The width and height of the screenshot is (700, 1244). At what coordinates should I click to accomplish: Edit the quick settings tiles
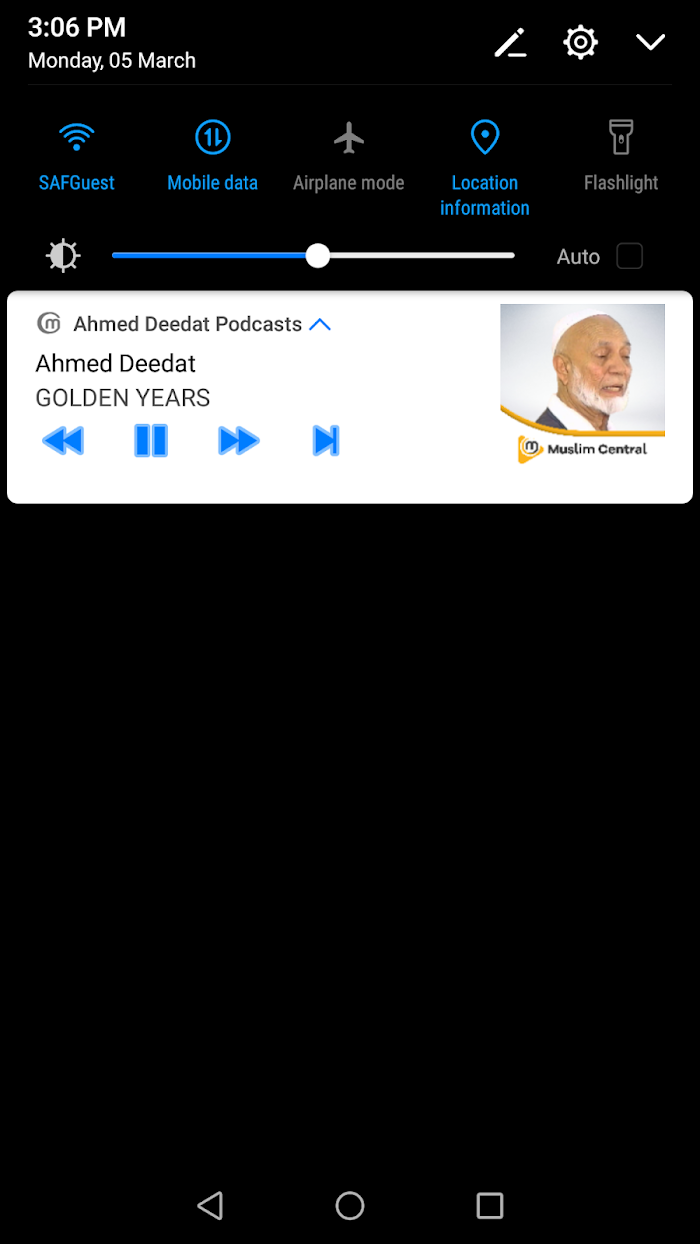[x=510, y=43]
